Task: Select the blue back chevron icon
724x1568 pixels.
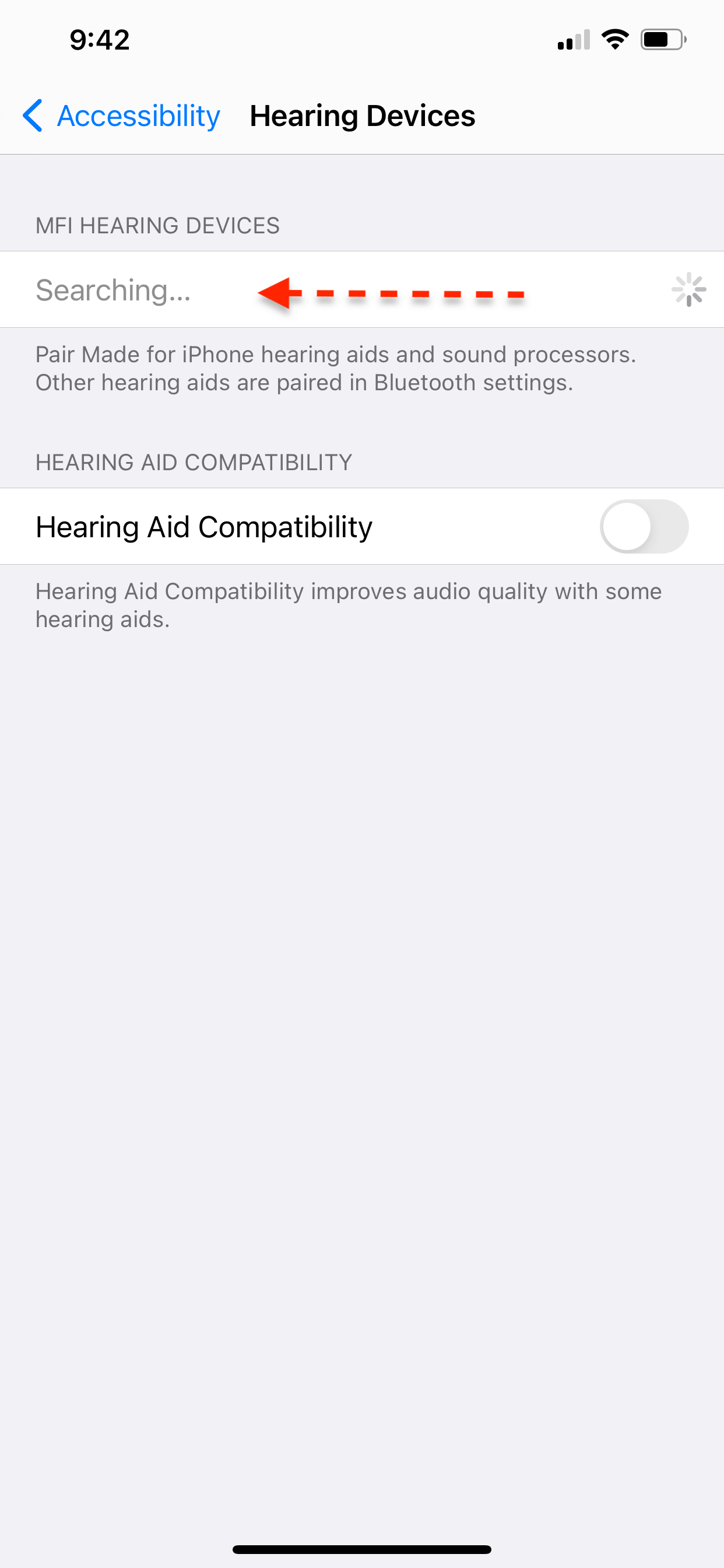Action: (31, 116)
